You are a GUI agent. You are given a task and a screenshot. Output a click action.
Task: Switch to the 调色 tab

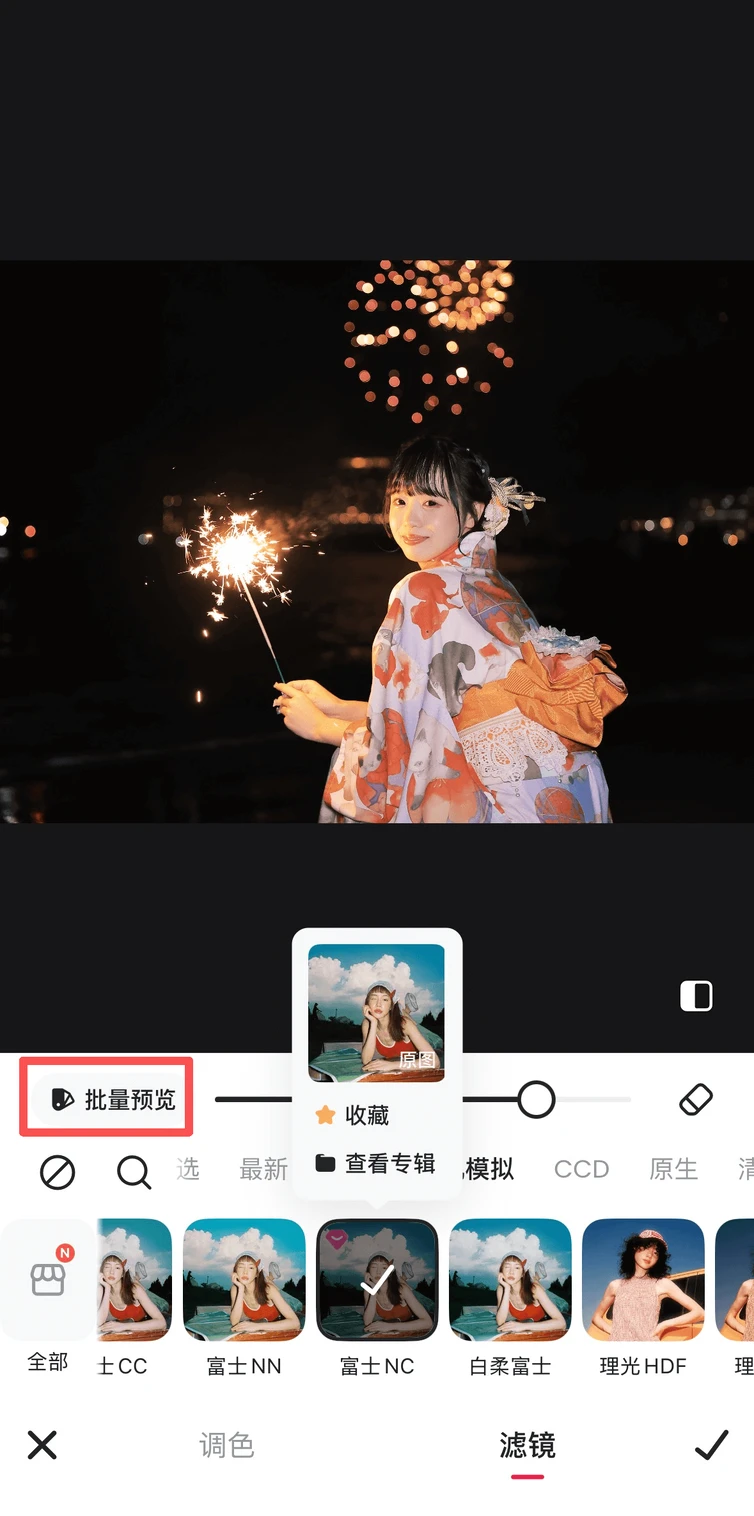tap(227, 1445)
